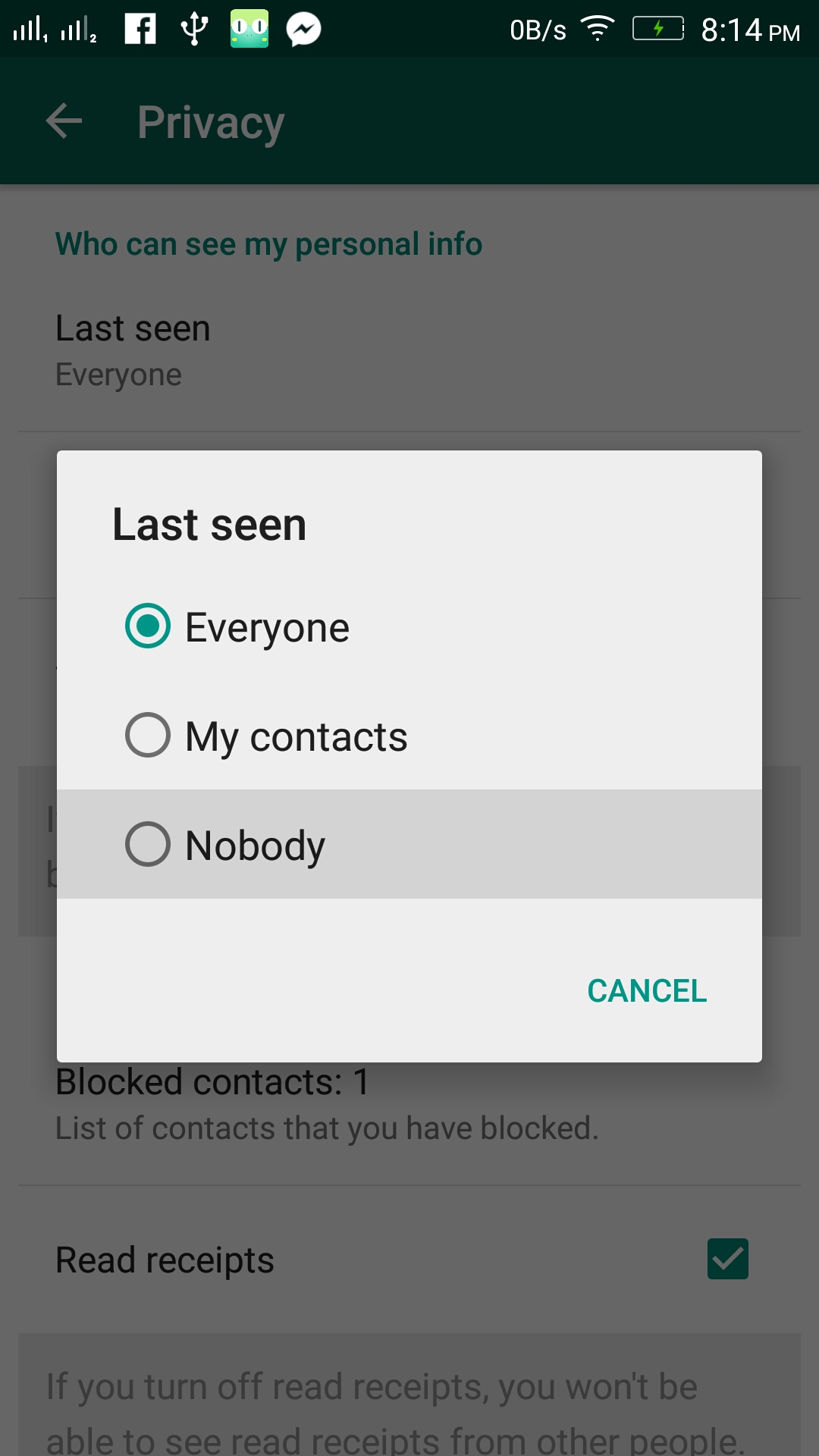The image size is (819, 1456).
Task: Choose My contacts for last seen
Action: [409, 736]
